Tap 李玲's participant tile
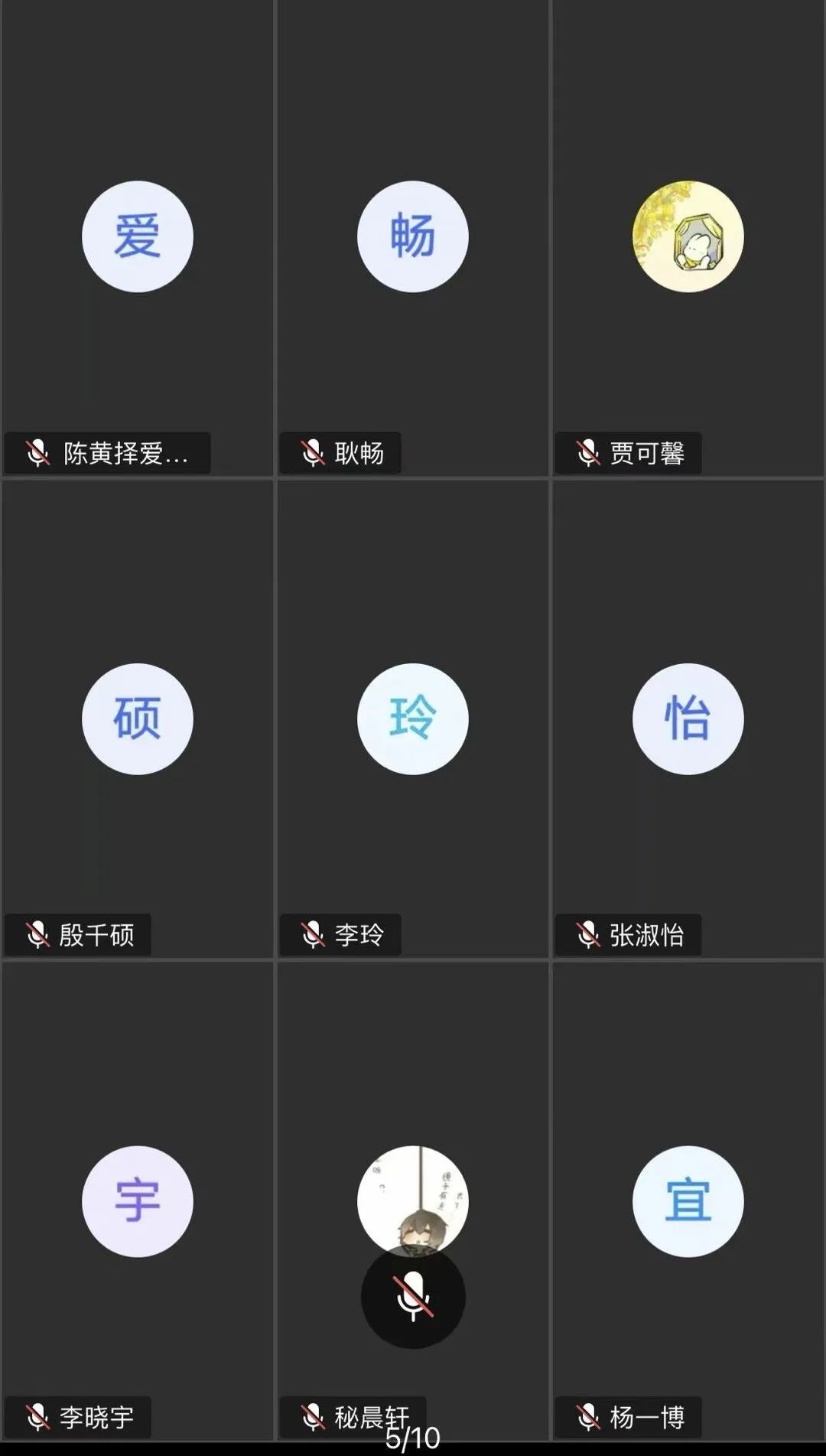This screenshot has height=1456, width=826. point(413,719)
